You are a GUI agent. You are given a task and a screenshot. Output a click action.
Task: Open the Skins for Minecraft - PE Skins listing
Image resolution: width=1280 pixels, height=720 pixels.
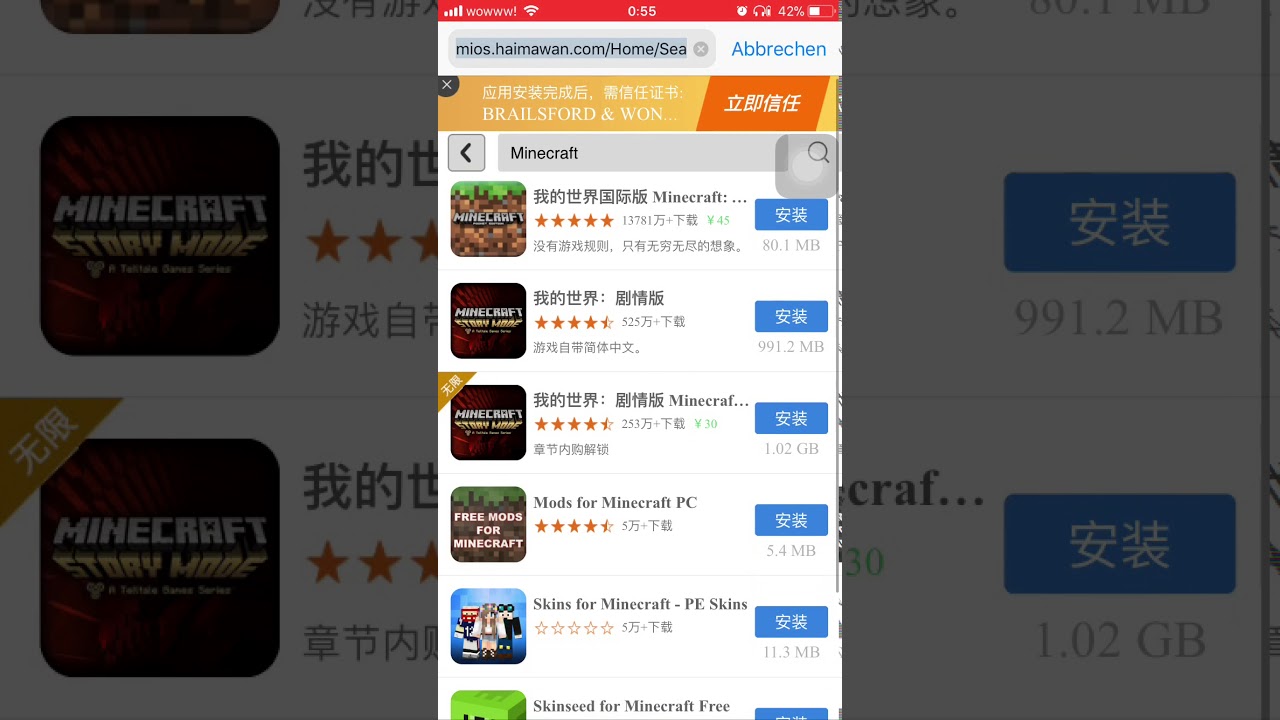640,604
